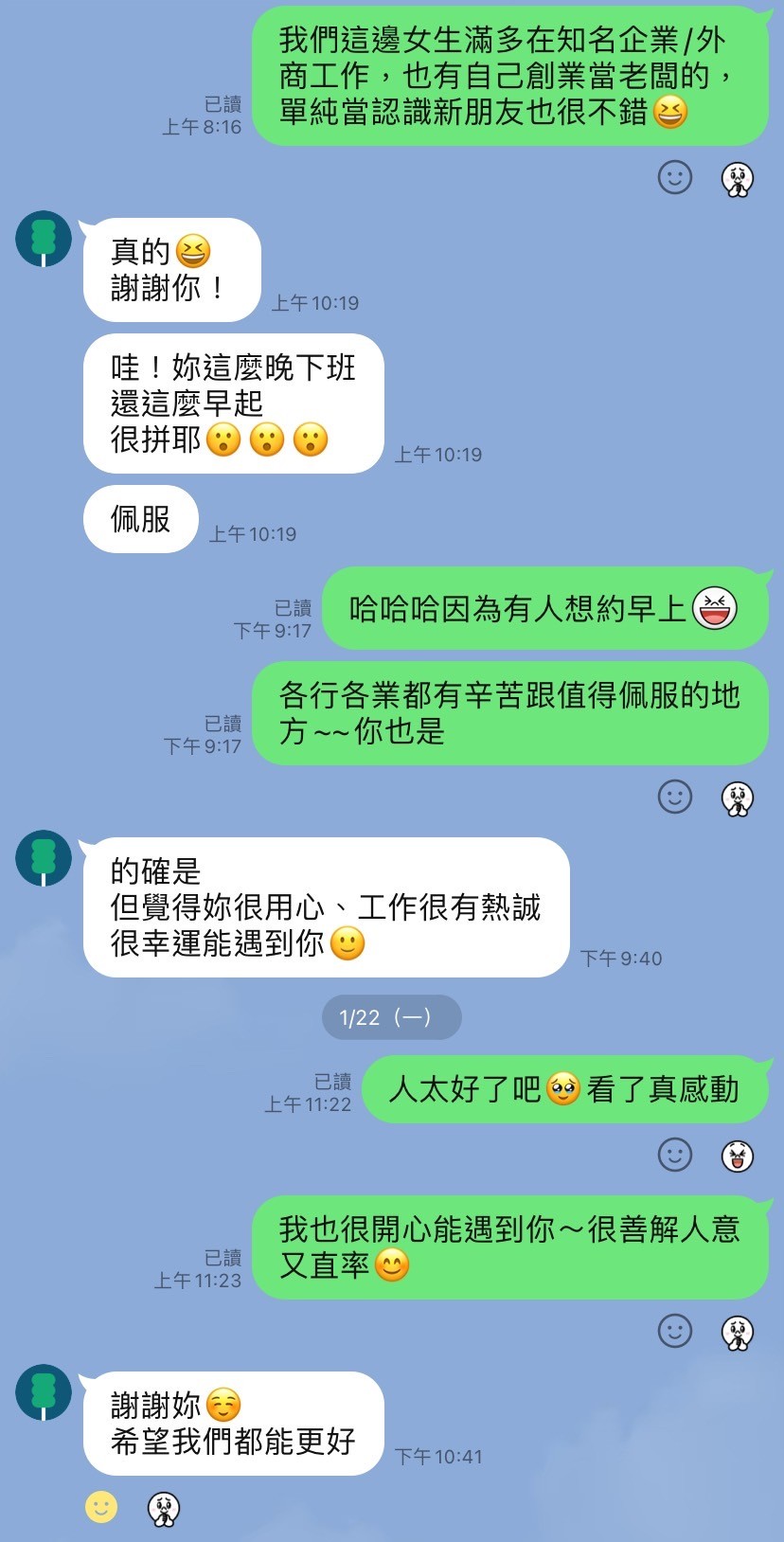784x1542 pixels.
Task: Open the sticker reaction under 希望我們都能更好 message
Action: 164,1508
